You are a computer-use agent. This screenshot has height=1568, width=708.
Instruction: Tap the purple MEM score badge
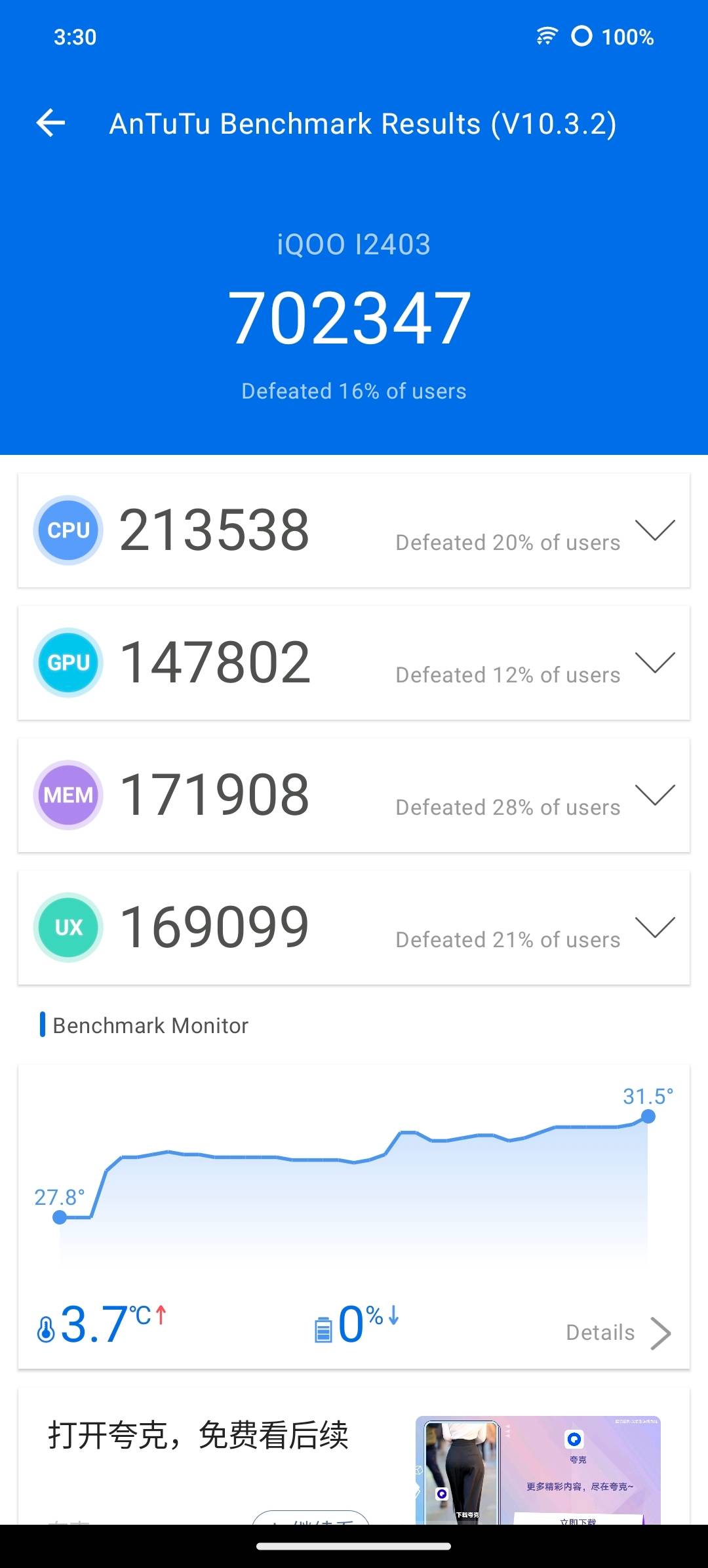click(x=68, y=794)
